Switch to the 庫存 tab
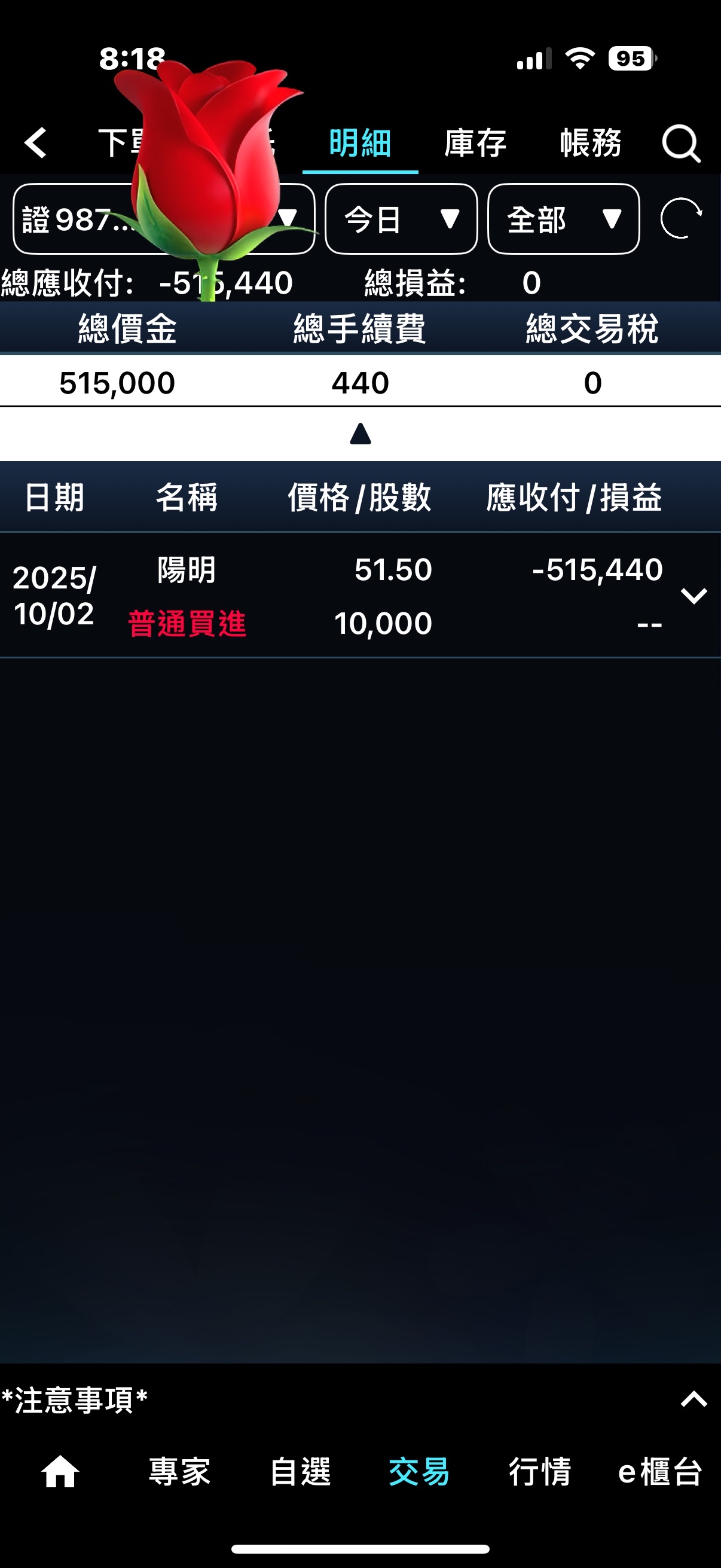This screenshot has height=1568, width=721. (x=475, y=144)
